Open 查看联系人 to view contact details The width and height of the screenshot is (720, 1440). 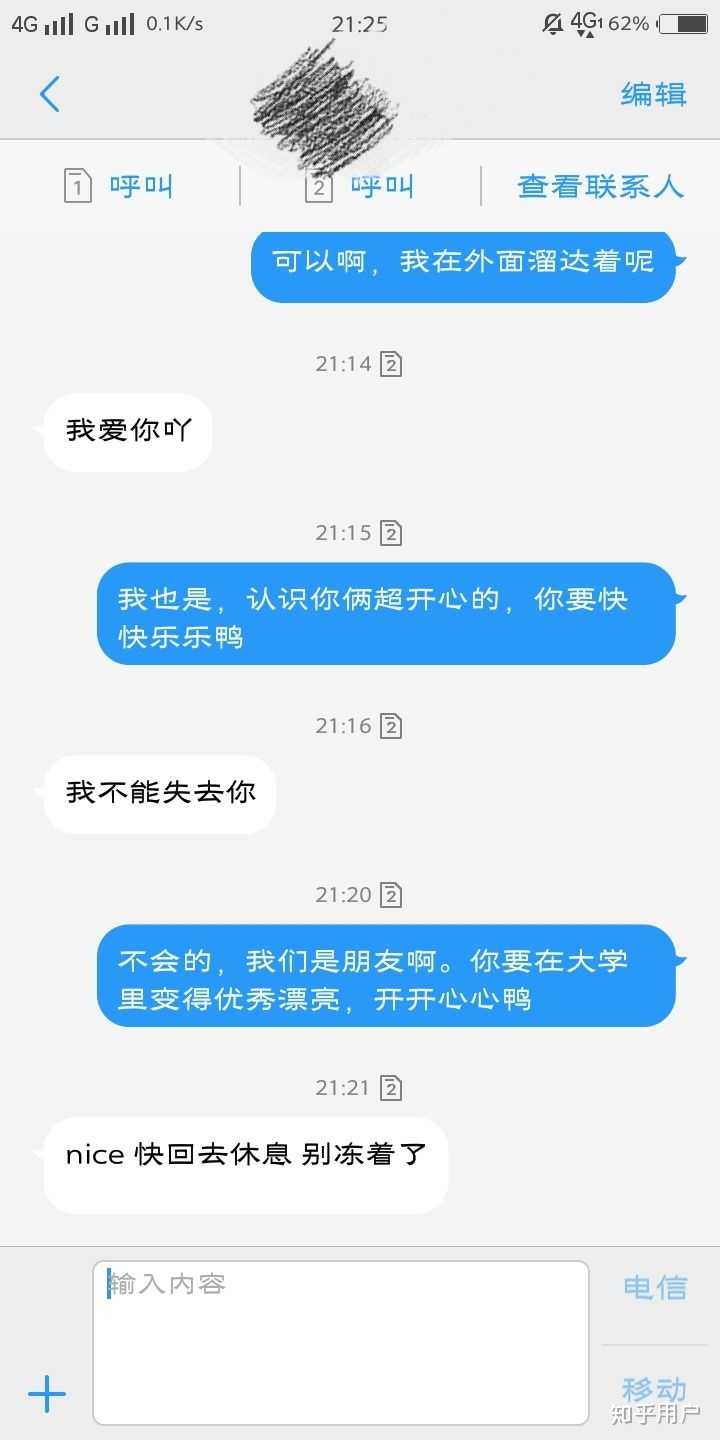[x=600, y=186]
